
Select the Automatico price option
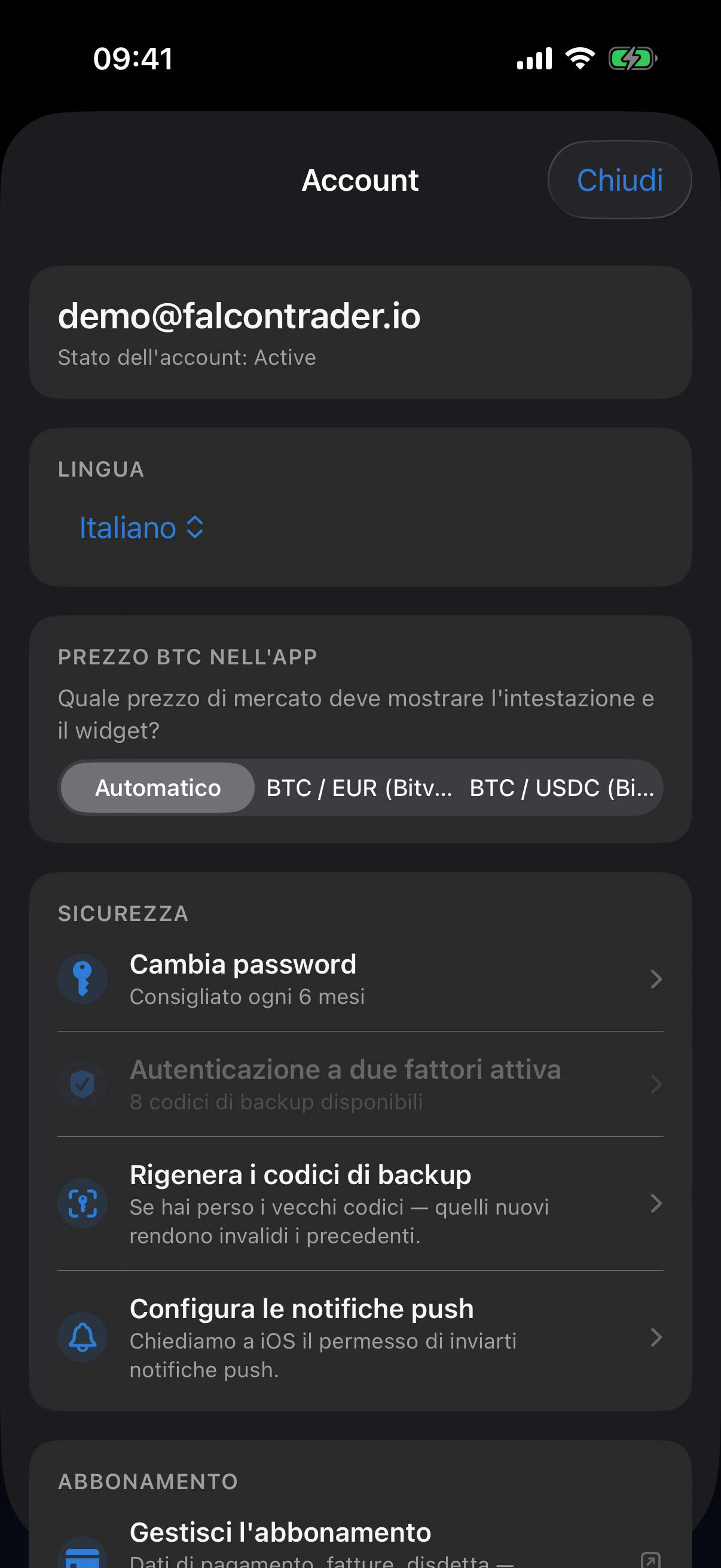click(158, 788)
